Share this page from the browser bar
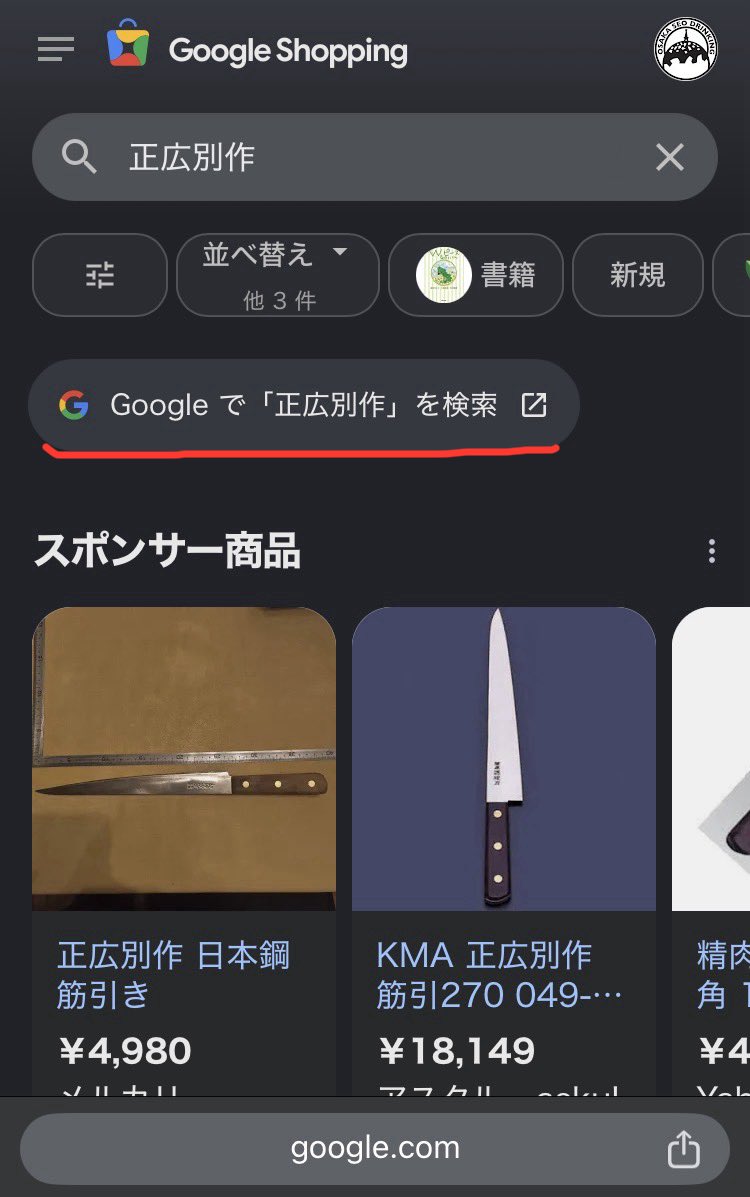This screenshot has height=1197, width=750. point(683,1149)
